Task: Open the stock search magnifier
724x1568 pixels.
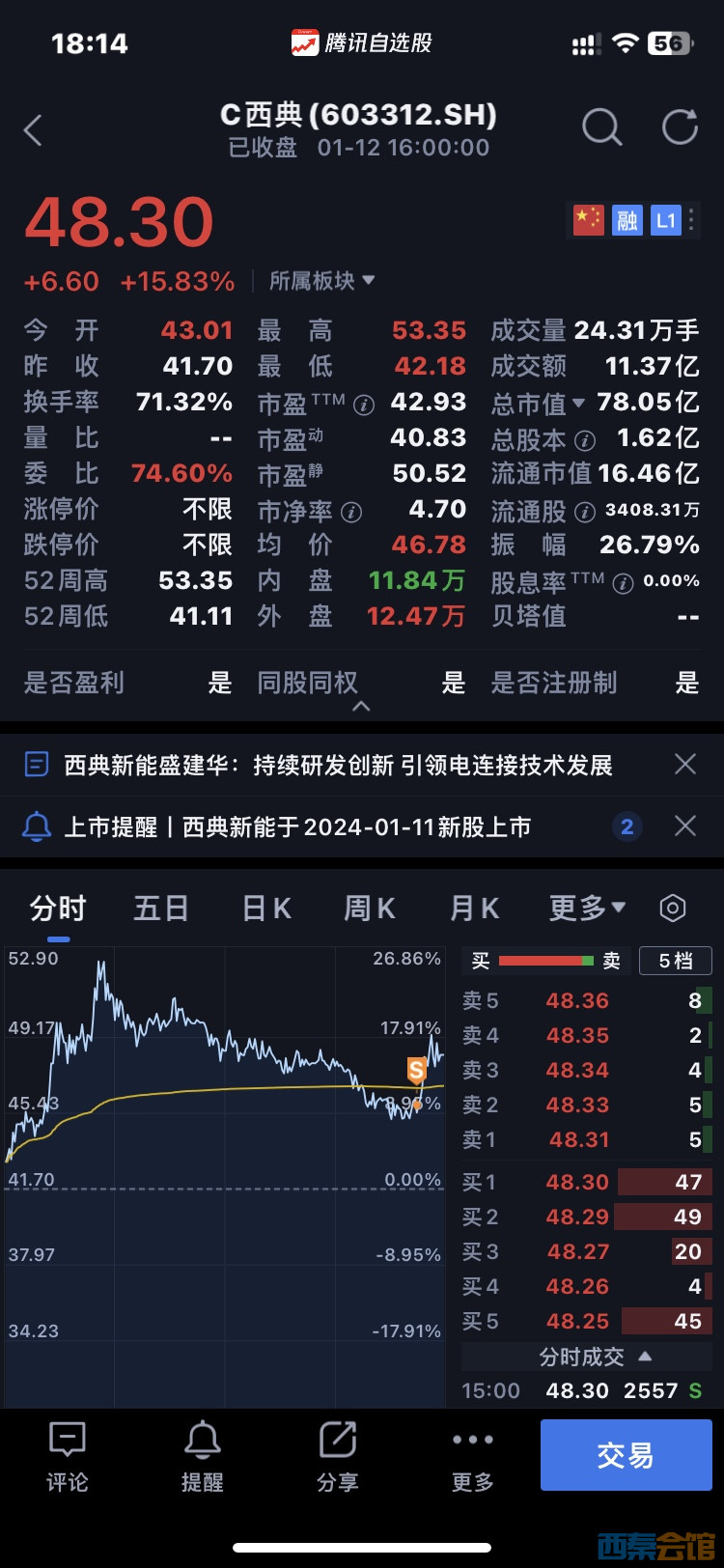Action: tap(601, 127)
